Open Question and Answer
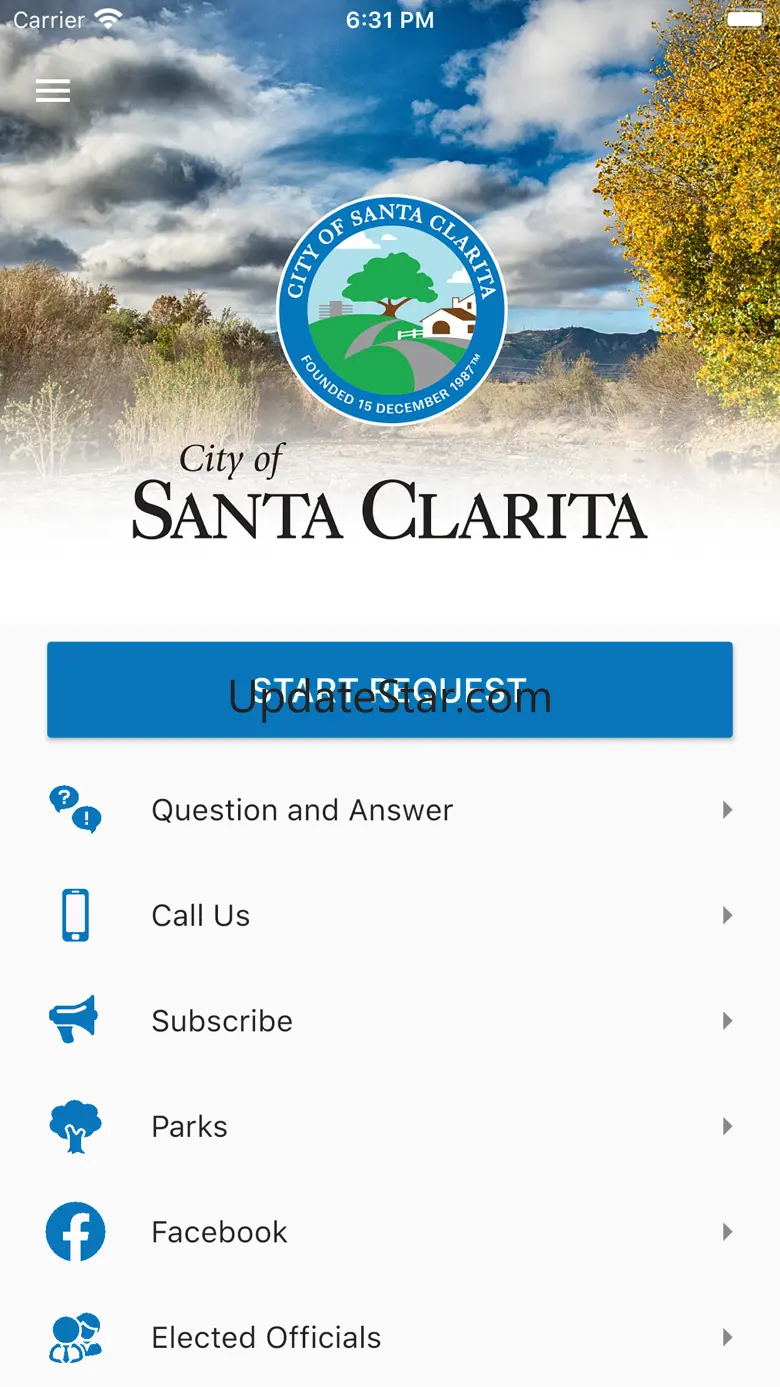Viewport: 780px width, 1387px height. tap(390, 810)
